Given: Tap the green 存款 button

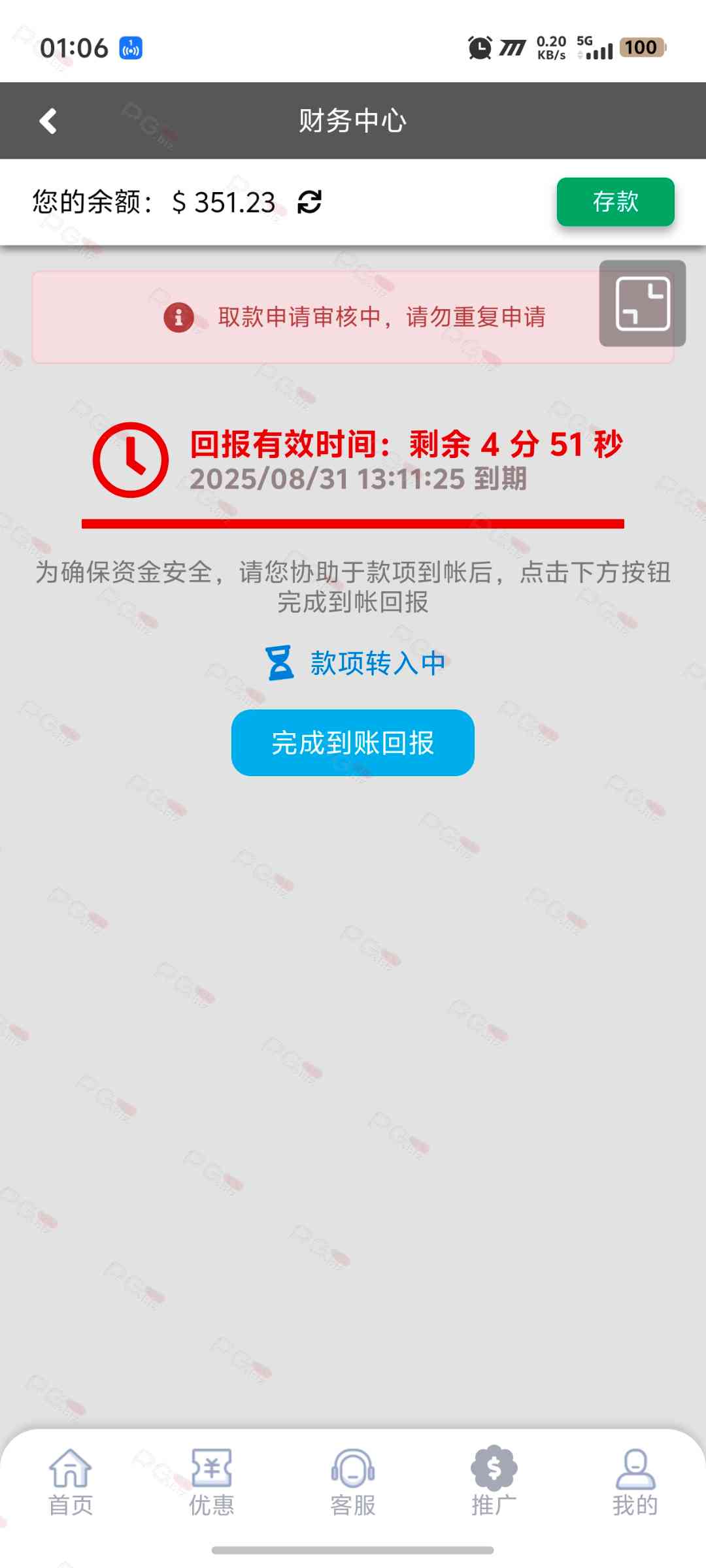Looking at the screenshot, I should tap(615, 202).
